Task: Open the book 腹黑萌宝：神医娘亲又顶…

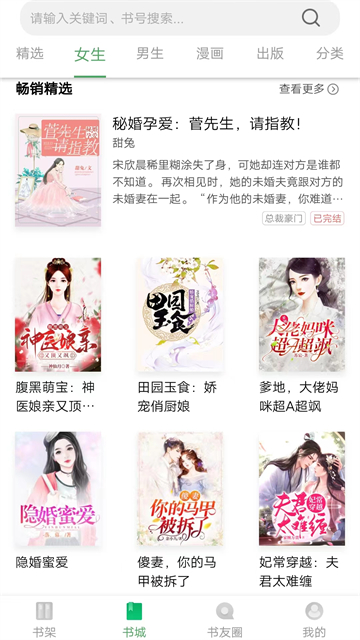Action: 58,336
